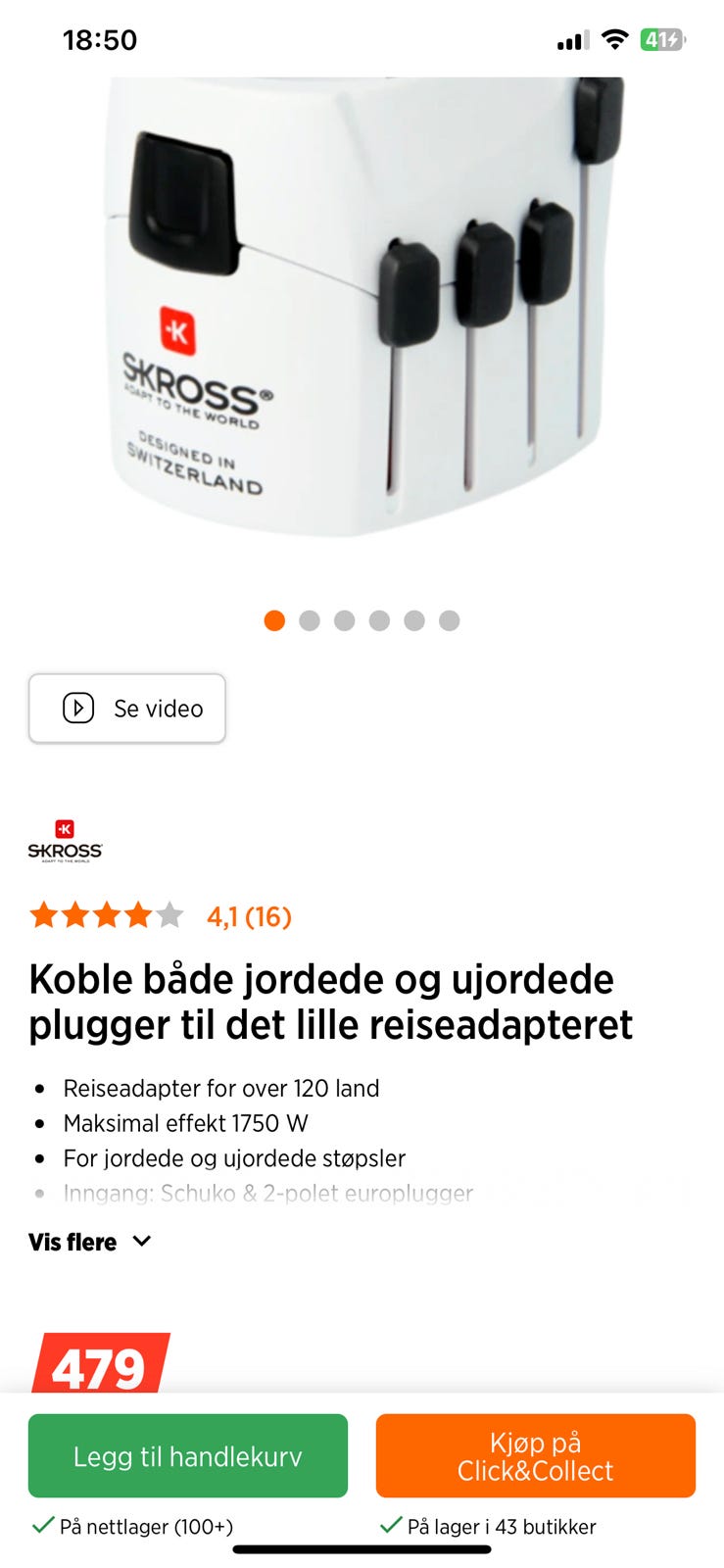Tap the home indicator bar at bottom
Image resolution: width=724 pixels, height=1568 pixels.
pos(362,1552)
